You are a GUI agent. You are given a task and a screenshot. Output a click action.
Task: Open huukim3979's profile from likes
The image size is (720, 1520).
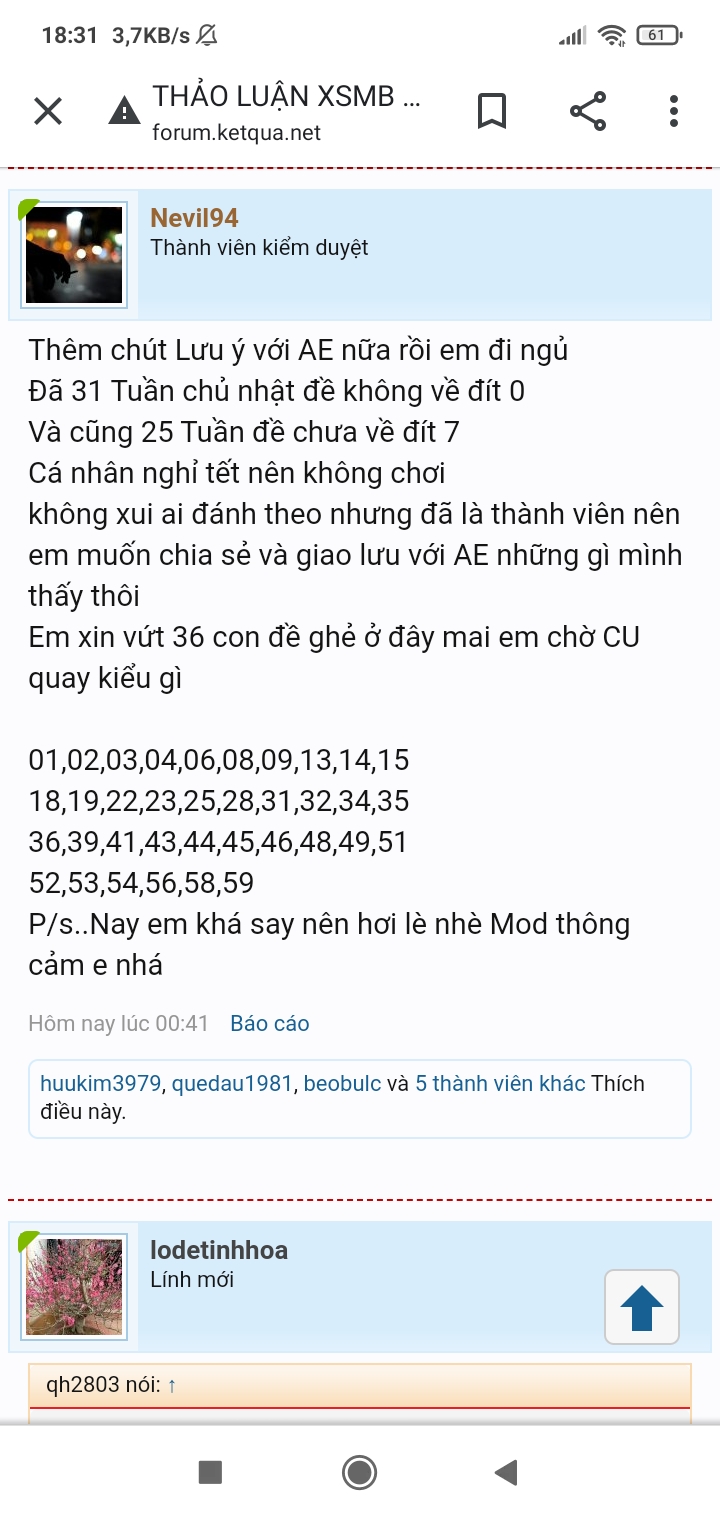coord(101,1083)
